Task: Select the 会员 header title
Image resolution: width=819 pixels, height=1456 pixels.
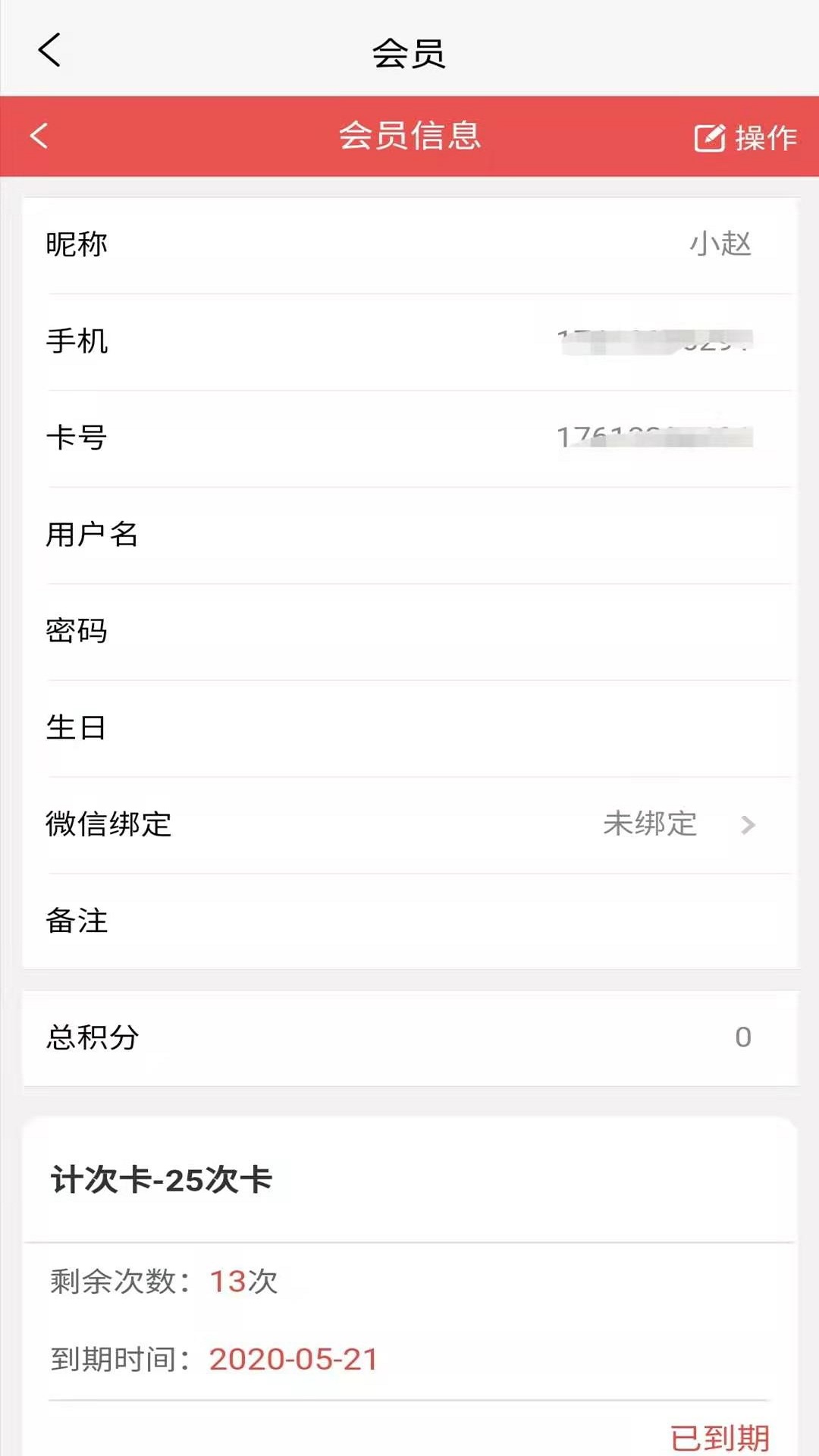Action: coord(409,52)
